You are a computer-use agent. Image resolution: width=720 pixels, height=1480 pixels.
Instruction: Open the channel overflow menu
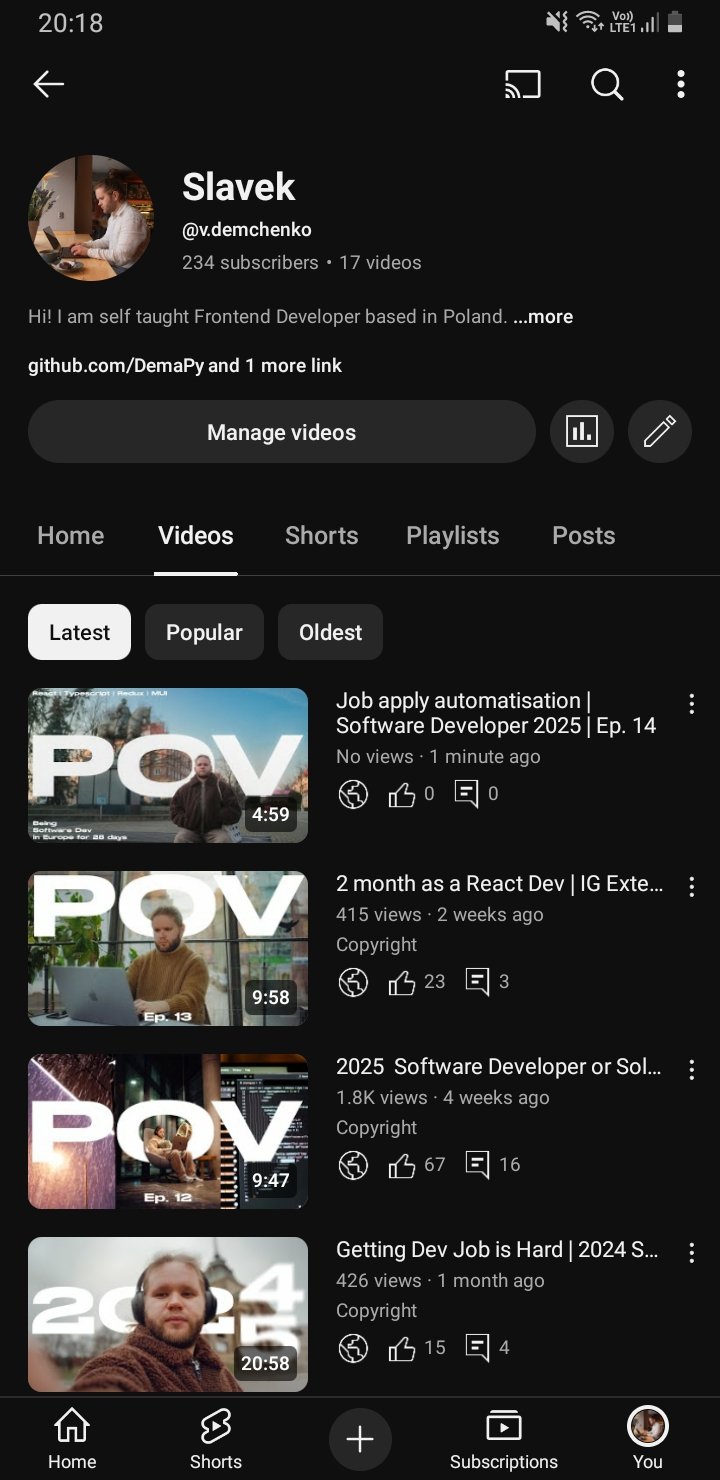tap(680, 85)
